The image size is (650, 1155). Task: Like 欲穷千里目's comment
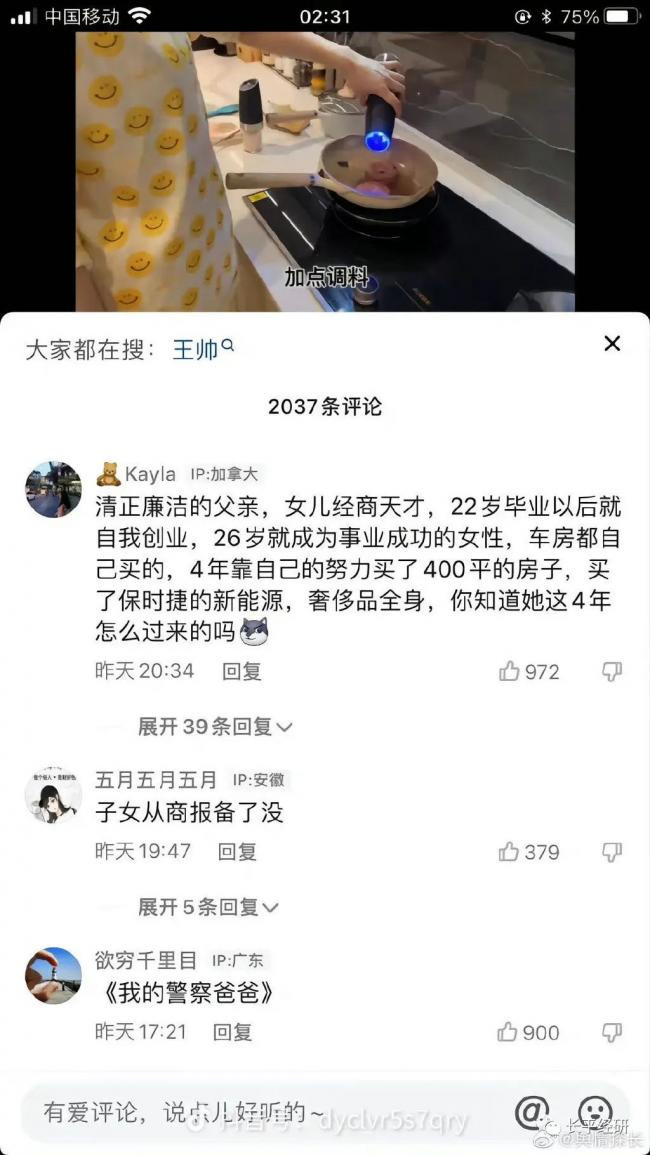point(511,1032)
